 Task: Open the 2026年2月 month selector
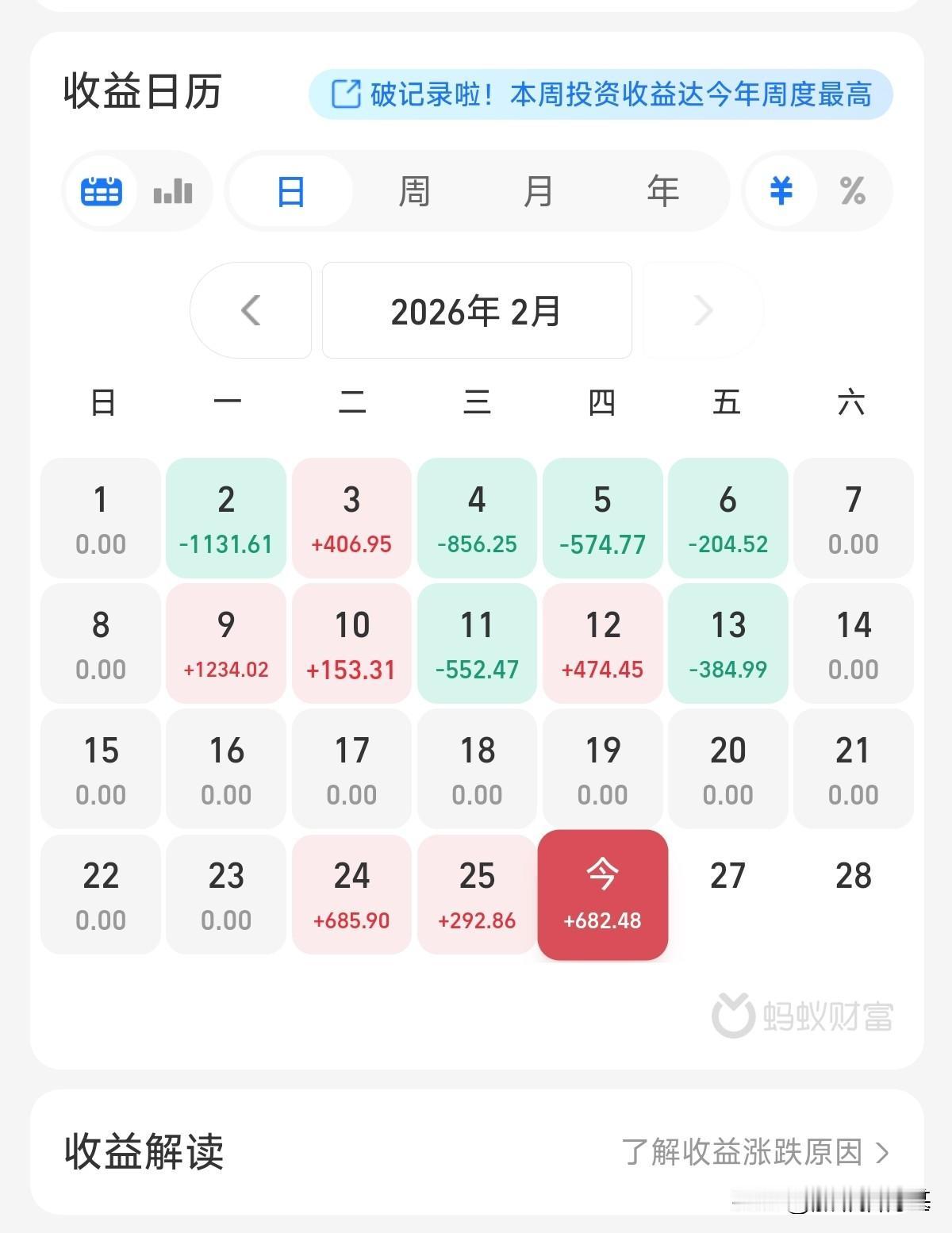(476, 310)
